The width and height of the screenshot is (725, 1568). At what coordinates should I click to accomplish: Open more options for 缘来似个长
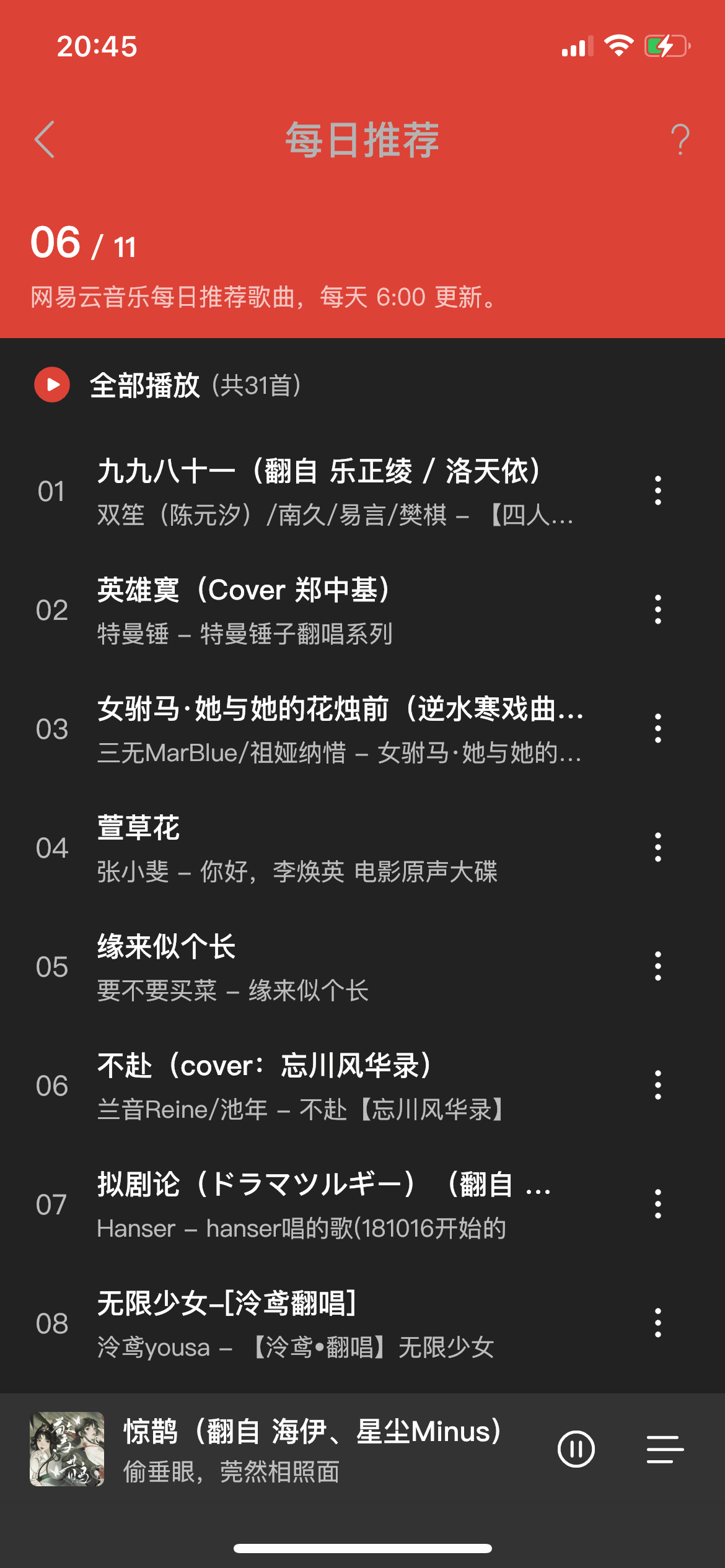pyautogui.click(x=657, y=967)
